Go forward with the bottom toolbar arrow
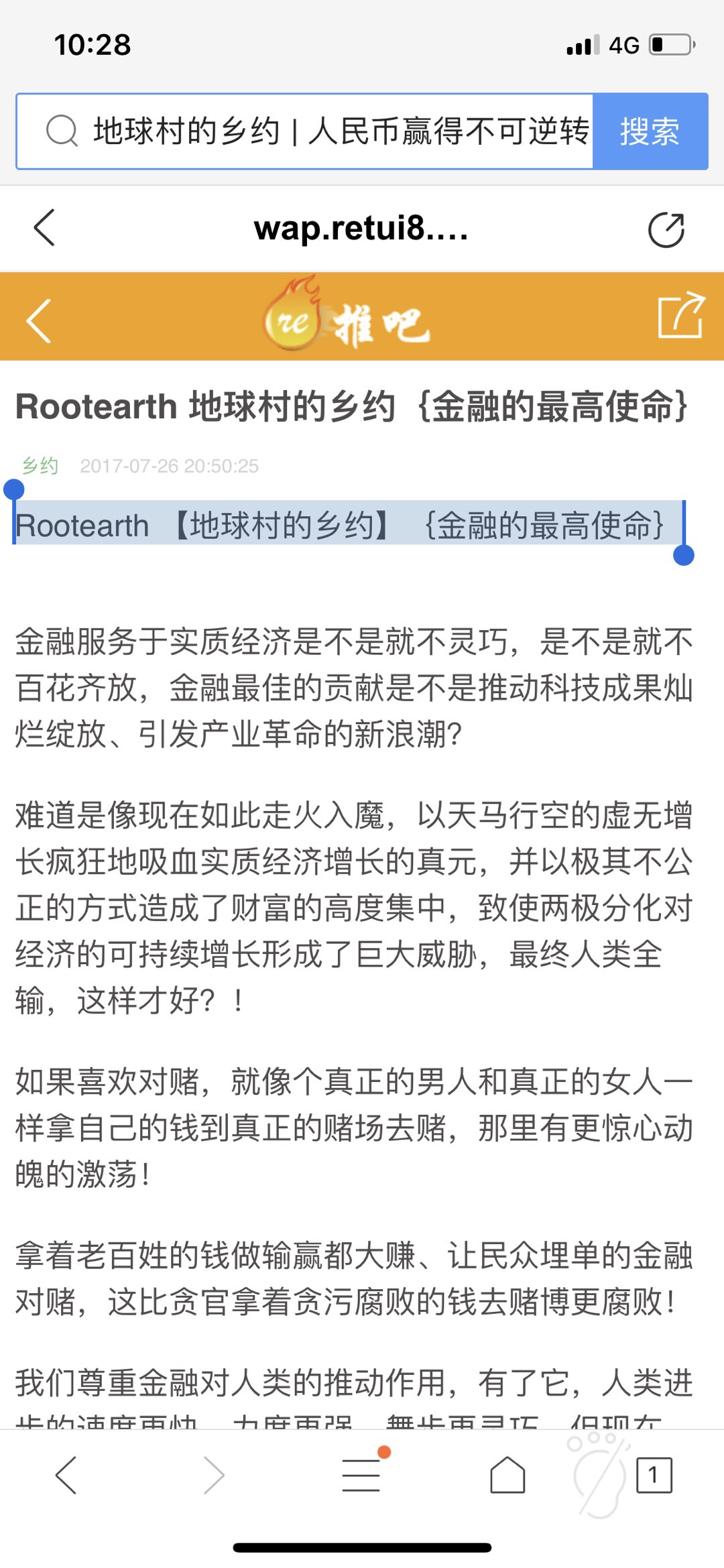 213,1475
